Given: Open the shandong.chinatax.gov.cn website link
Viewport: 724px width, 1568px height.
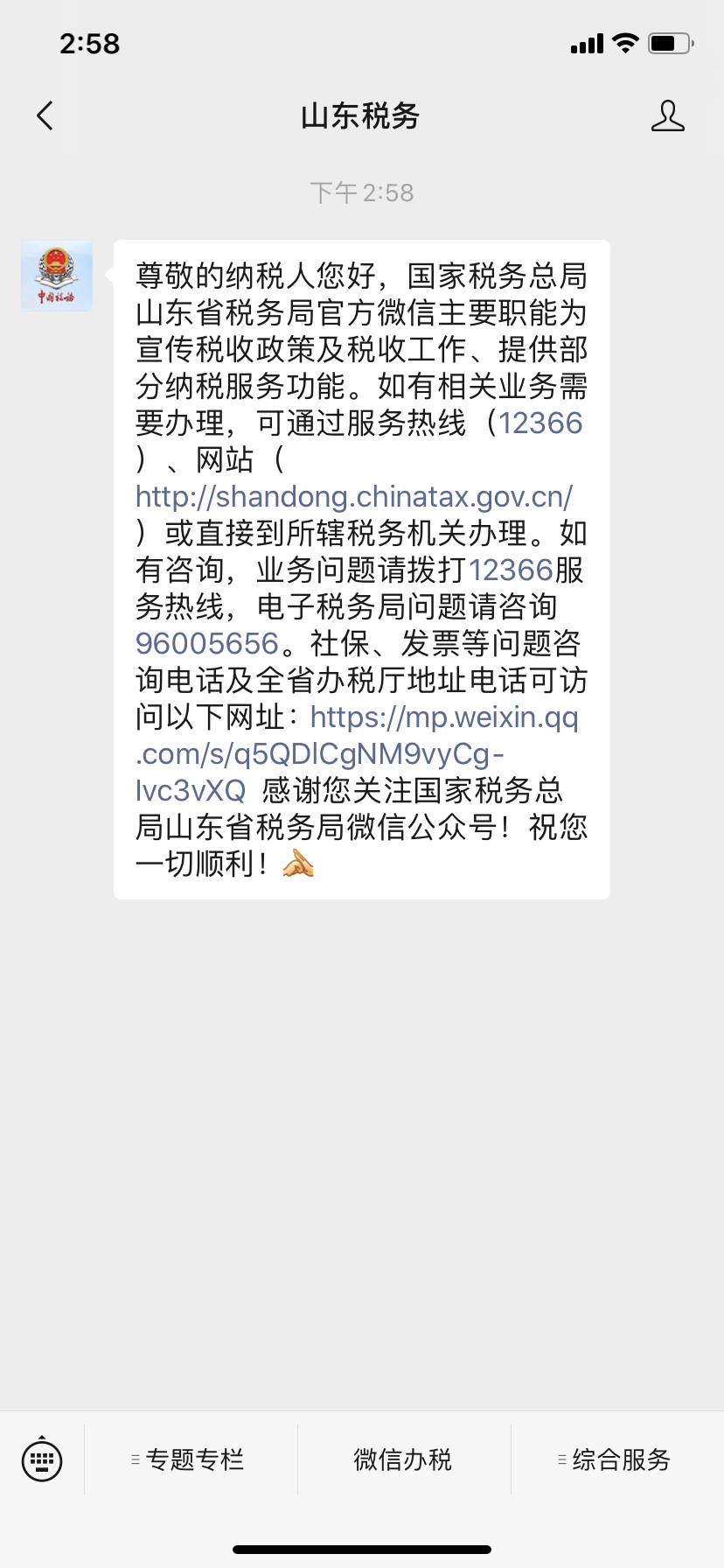Looking at the screenshot, I should [354, 496].
